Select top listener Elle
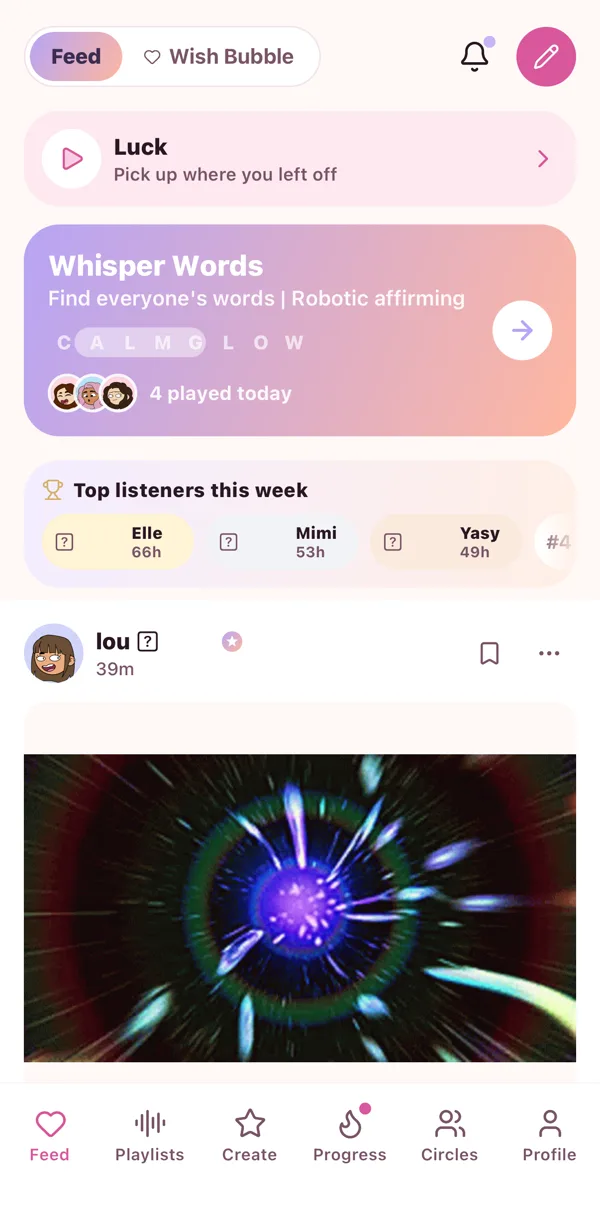Image resolution: width=600 pixels, height=1220 pixels. click(x=118, y=542)
